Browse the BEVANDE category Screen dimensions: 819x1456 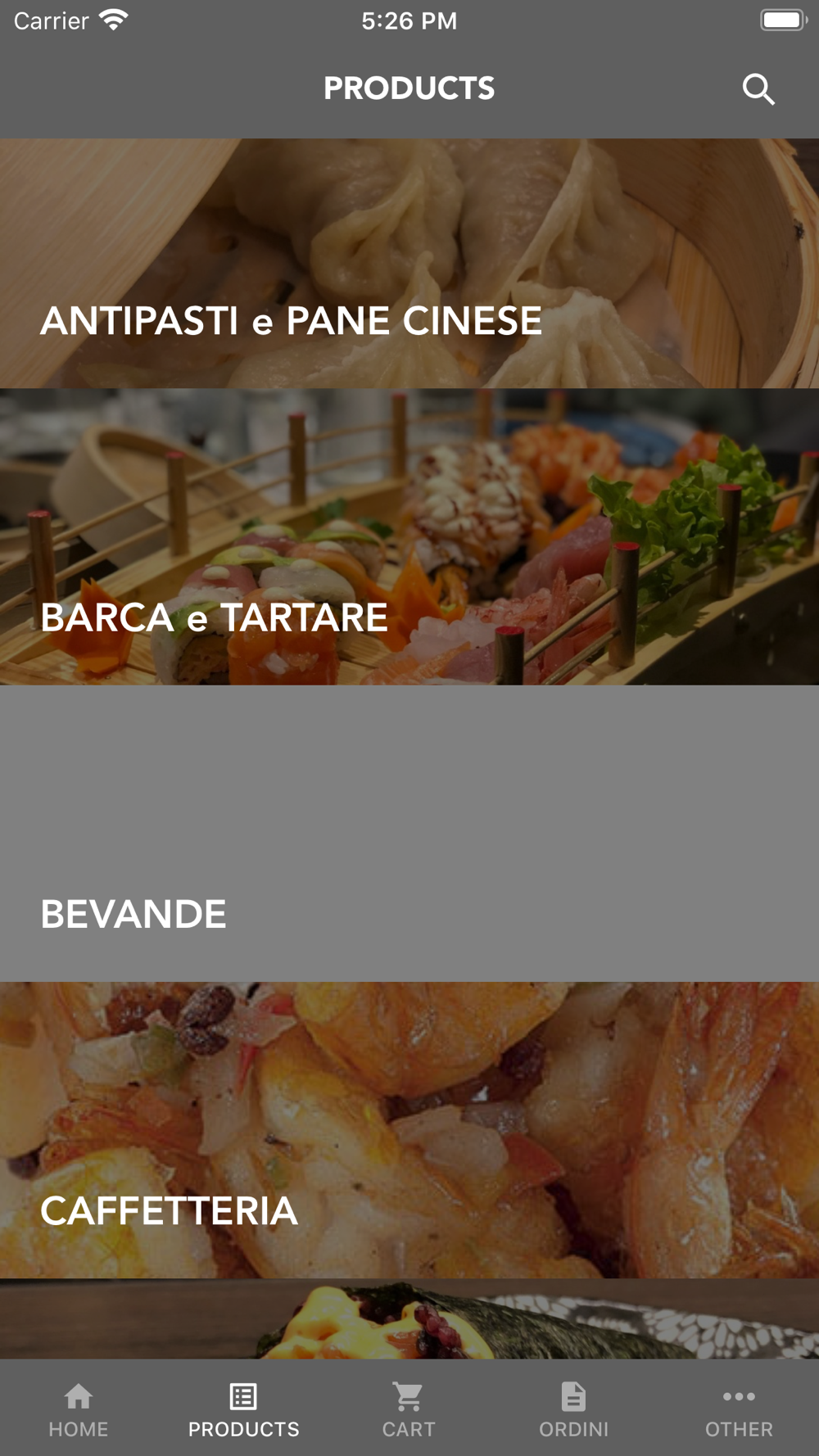pyautogui.click(x=409, y=834)
